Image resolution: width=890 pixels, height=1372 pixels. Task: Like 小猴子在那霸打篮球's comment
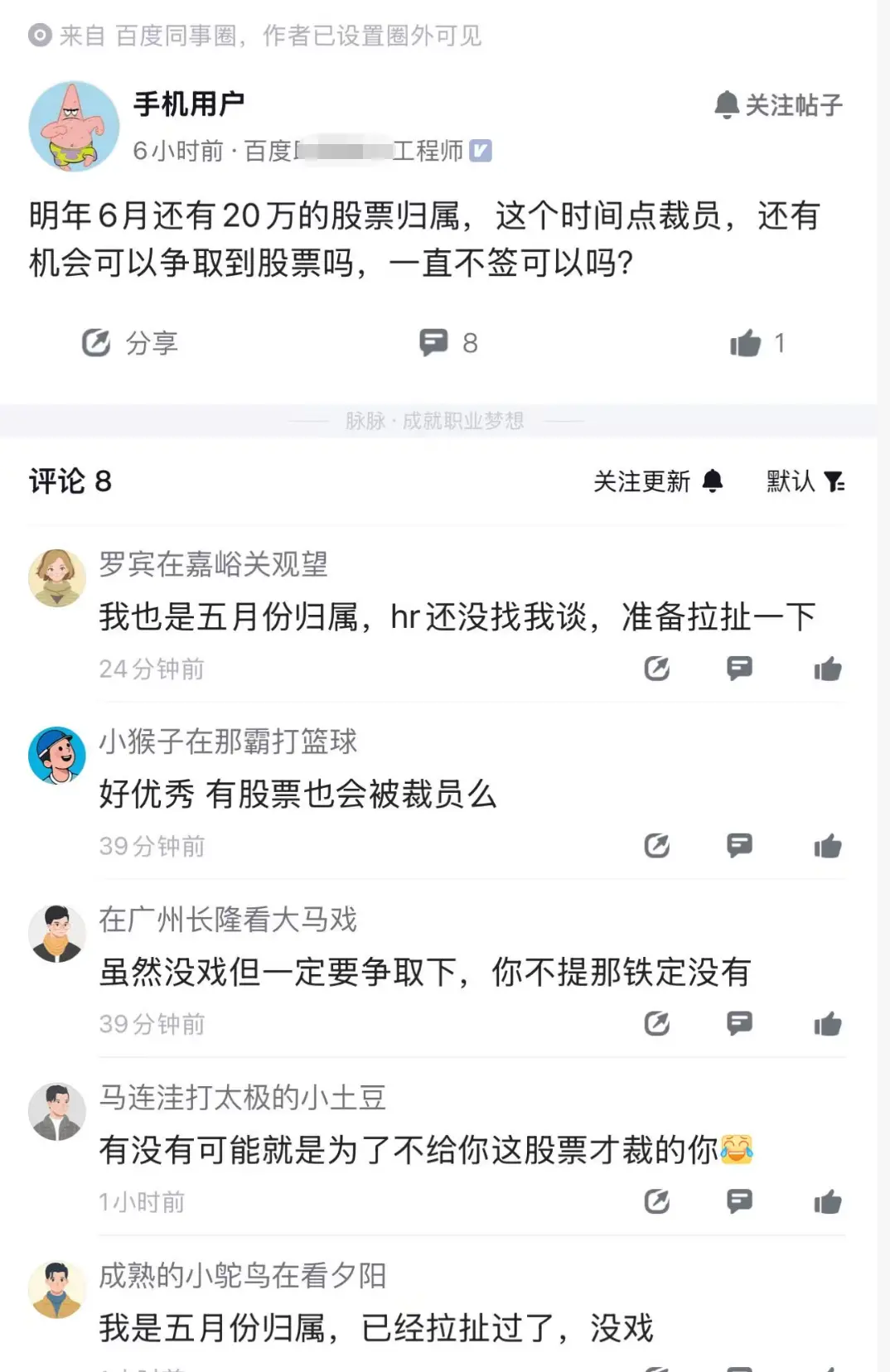point(827,846)
